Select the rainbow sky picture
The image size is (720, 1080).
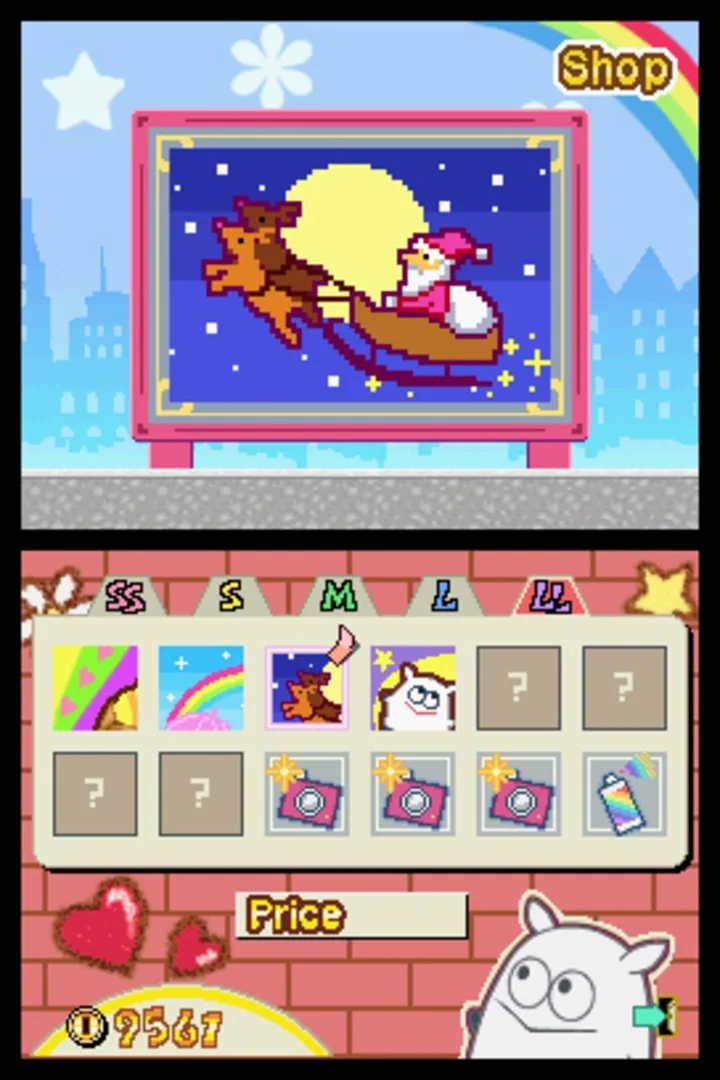coord(201,688)
